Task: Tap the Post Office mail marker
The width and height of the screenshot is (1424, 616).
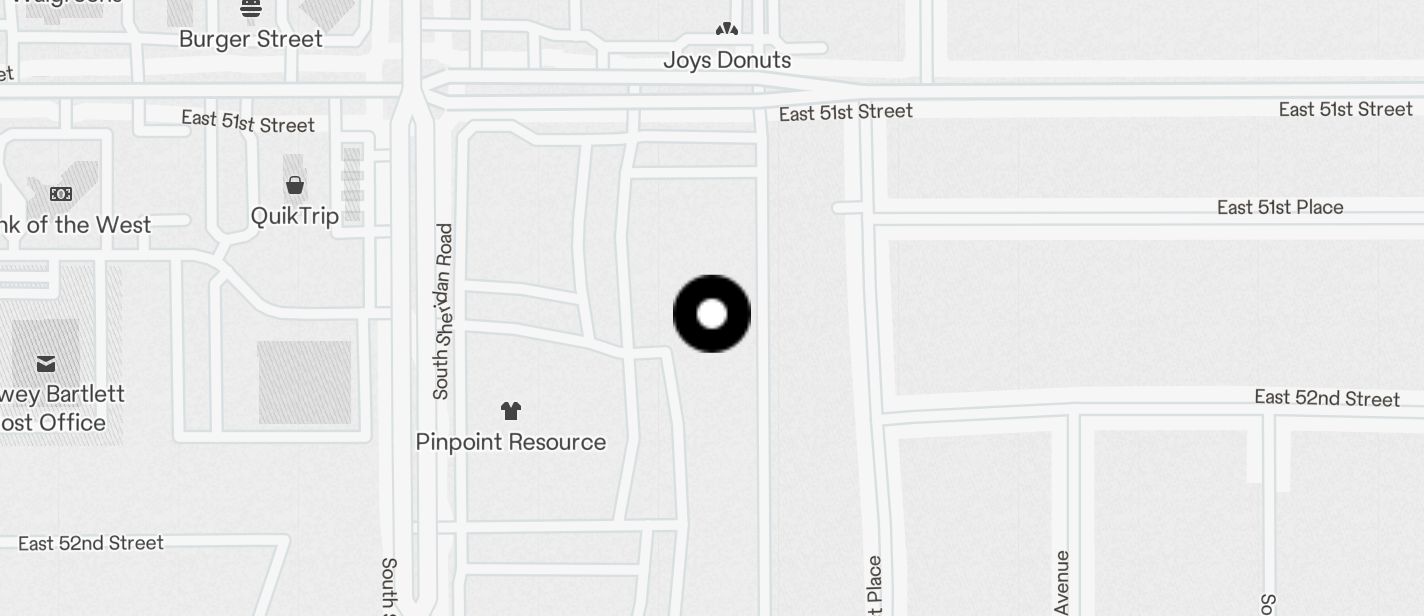Action: click(46, 364)
